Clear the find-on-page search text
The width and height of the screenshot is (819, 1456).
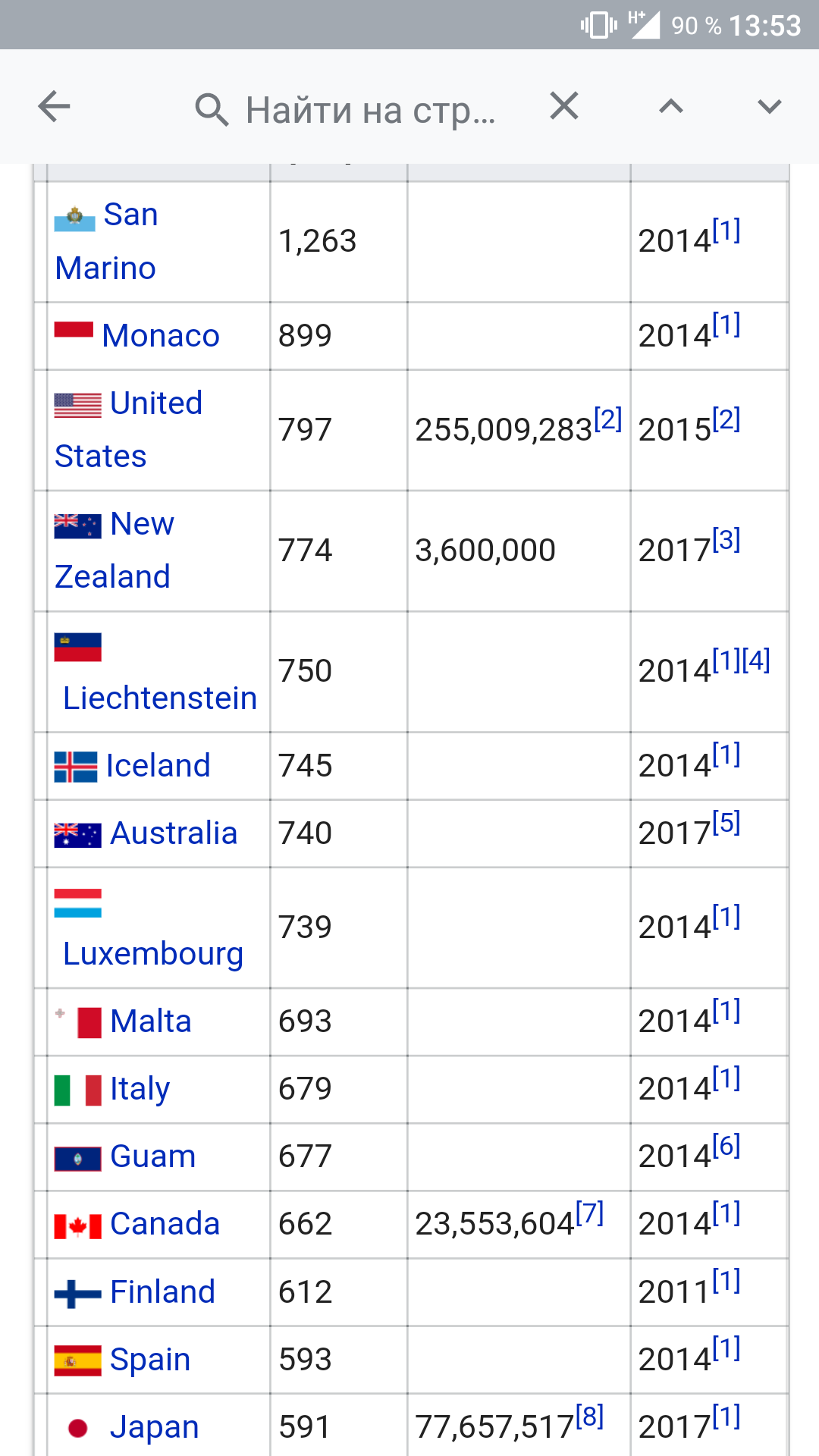click(x=564, y=106)
